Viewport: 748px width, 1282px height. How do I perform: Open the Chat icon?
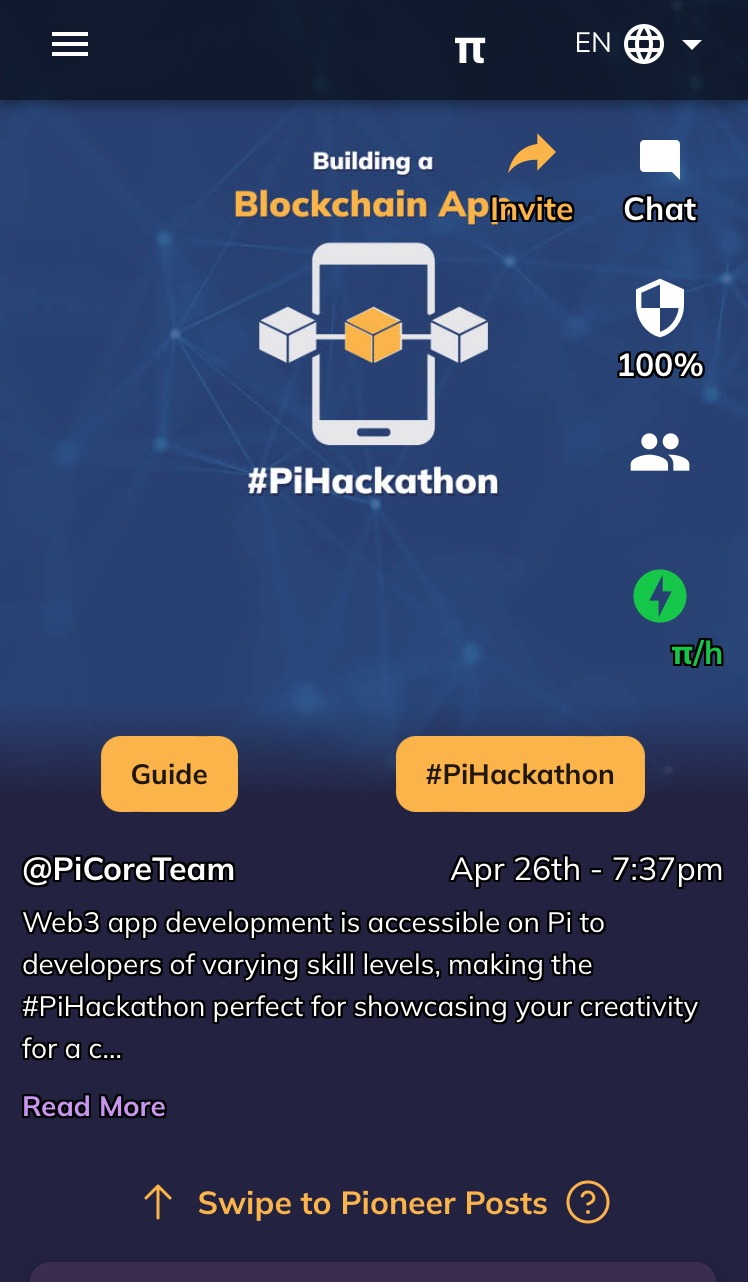(x=660, y=160)
